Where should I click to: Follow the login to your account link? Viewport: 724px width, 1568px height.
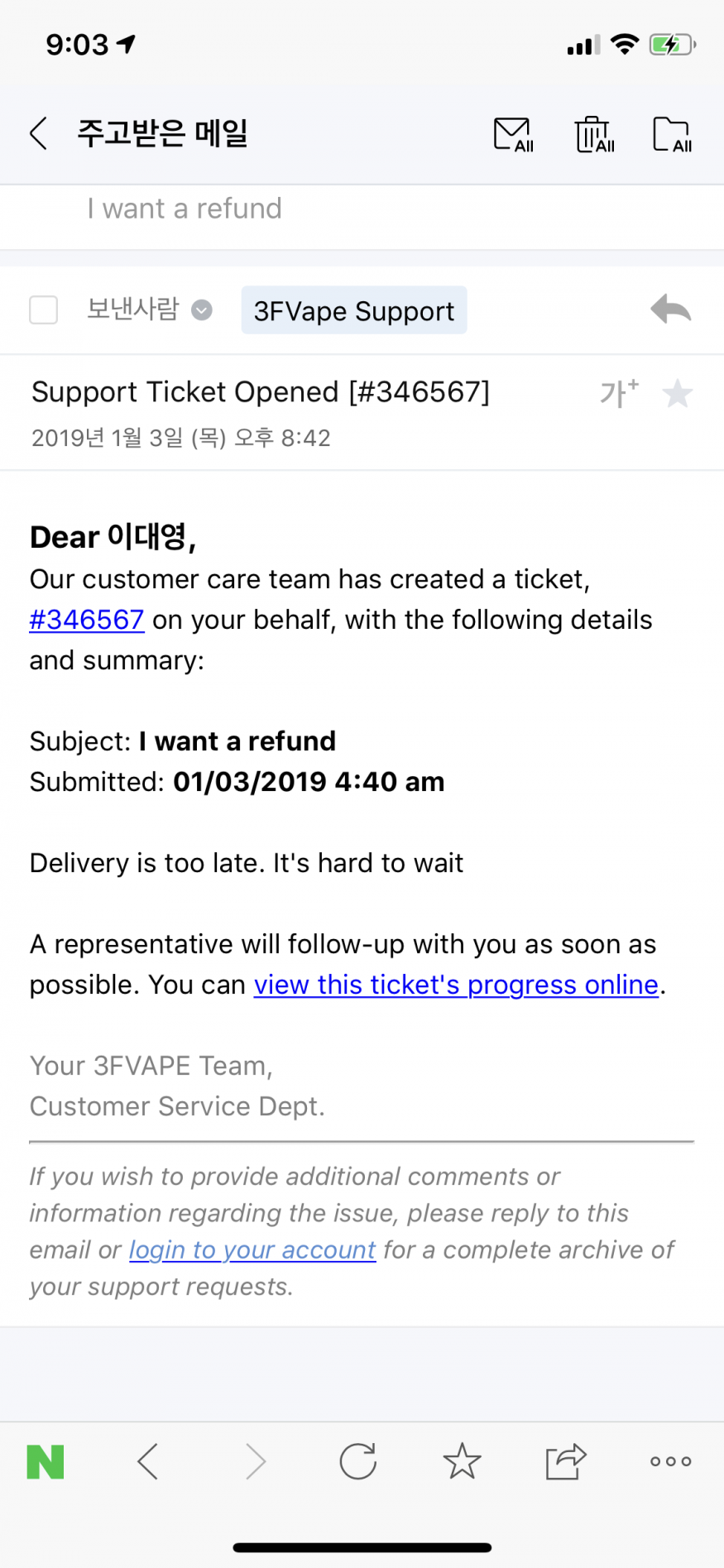coord(252,1249)
